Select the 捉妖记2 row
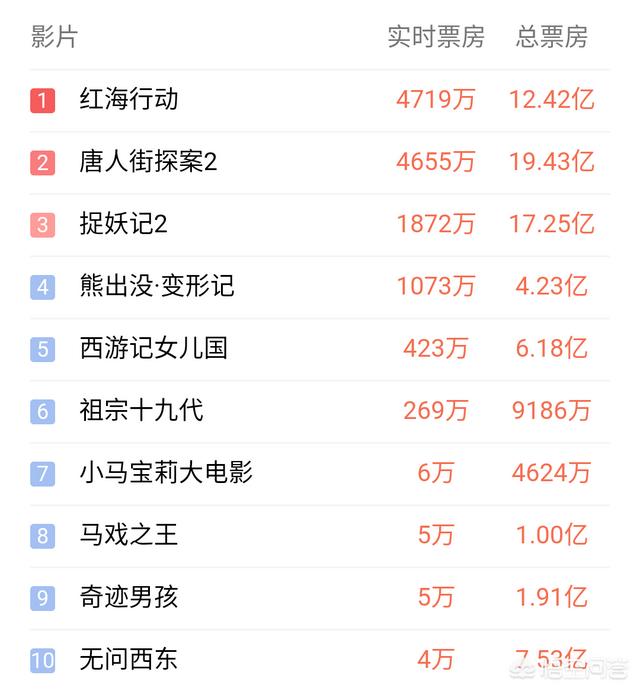This screenshot has width=640, height=691. tap(123, 224)
